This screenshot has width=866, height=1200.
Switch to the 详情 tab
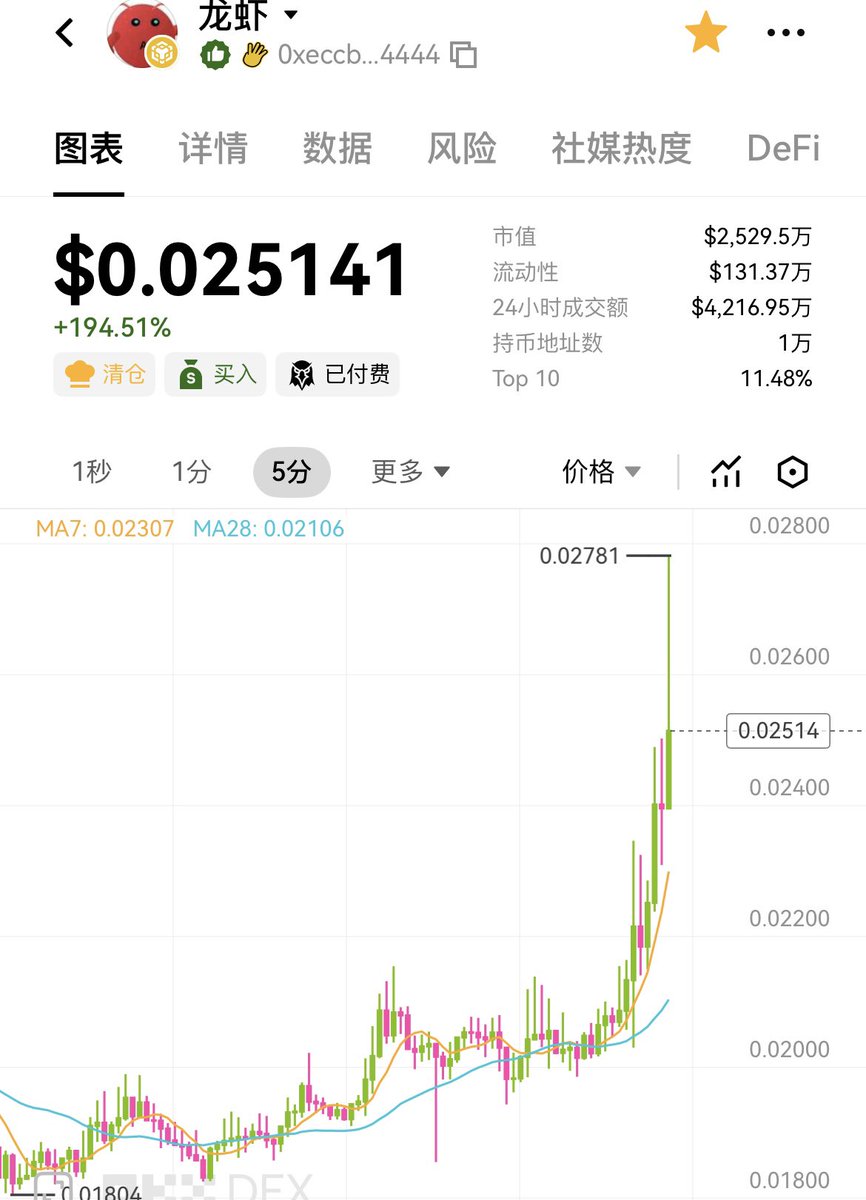(x=213, y=148)
